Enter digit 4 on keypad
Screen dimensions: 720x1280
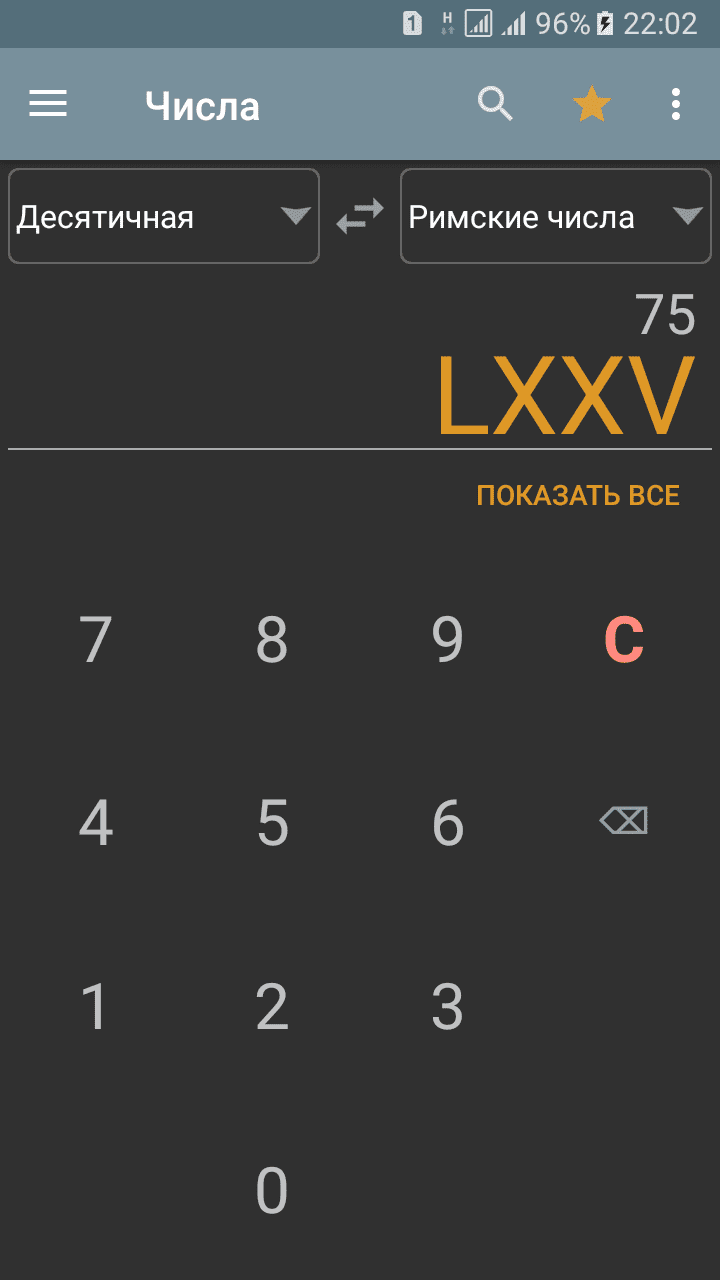coord(96,823)
